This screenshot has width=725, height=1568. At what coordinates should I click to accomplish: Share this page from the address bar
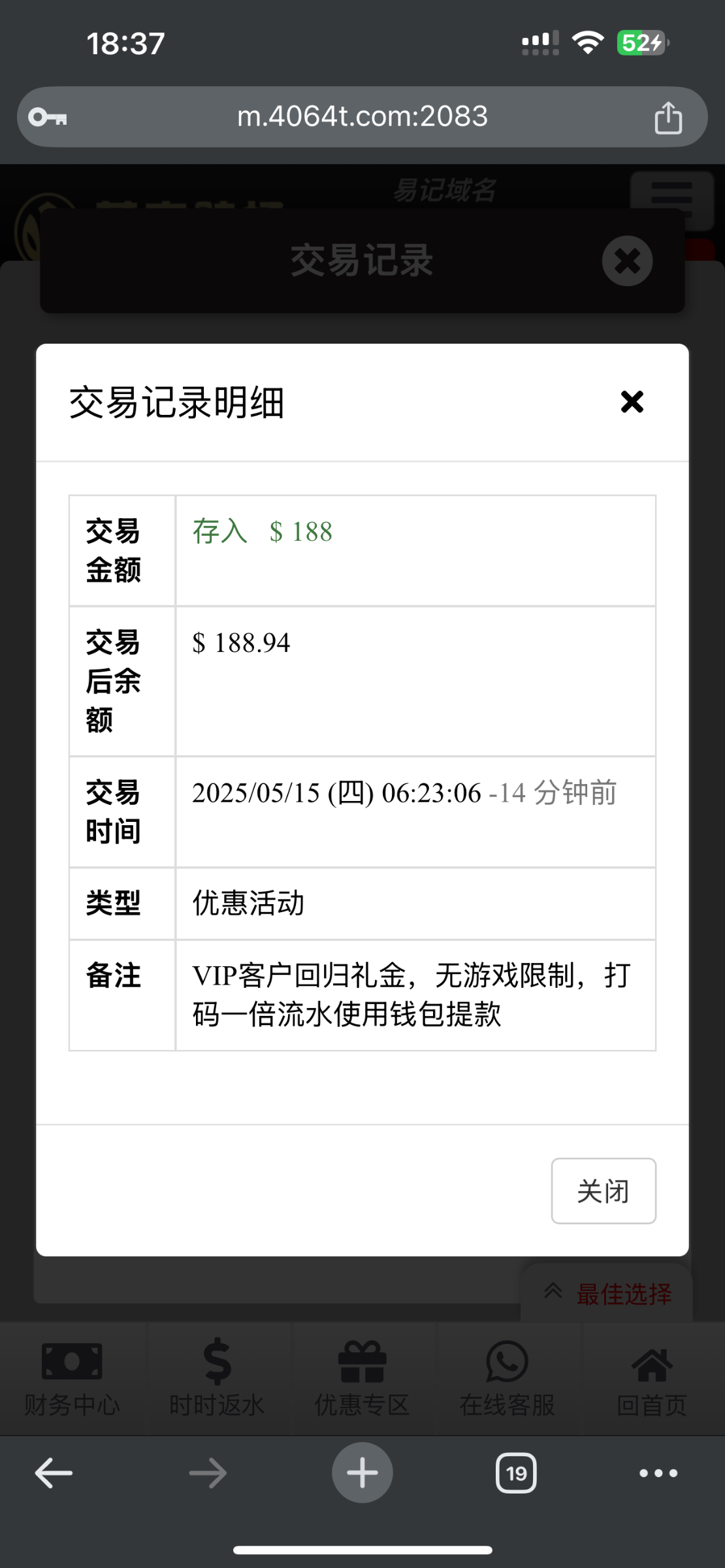click(x=668, y=118)
